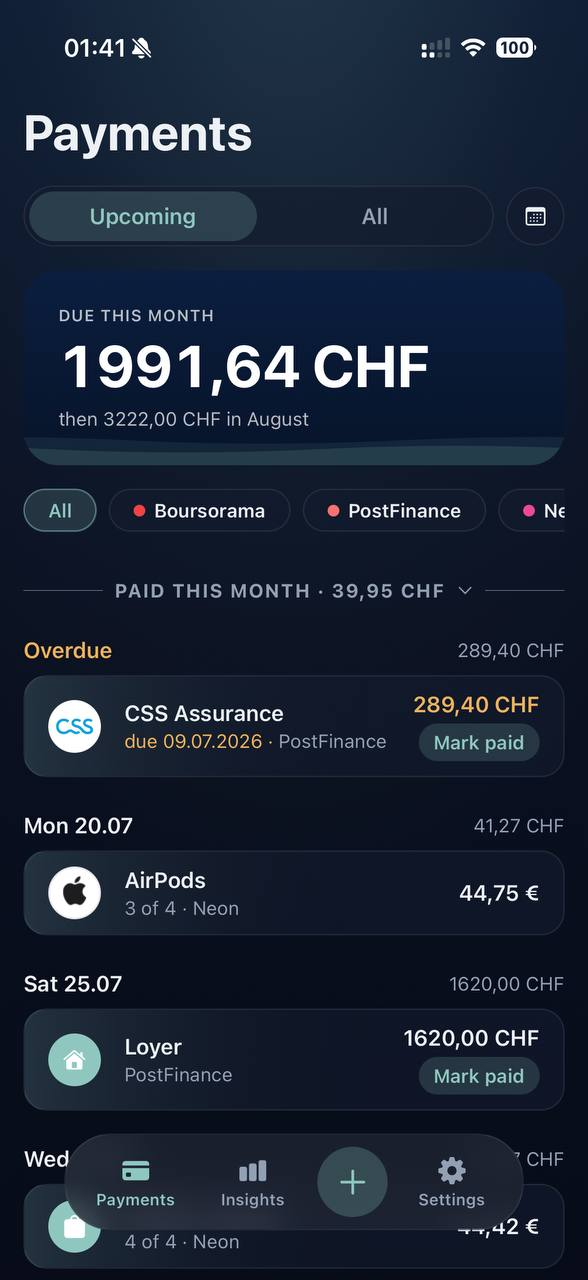The height and width of the screenshot is (1280, 588).
Task: Expand the Paid this month section
Action: tap(294, 591)
